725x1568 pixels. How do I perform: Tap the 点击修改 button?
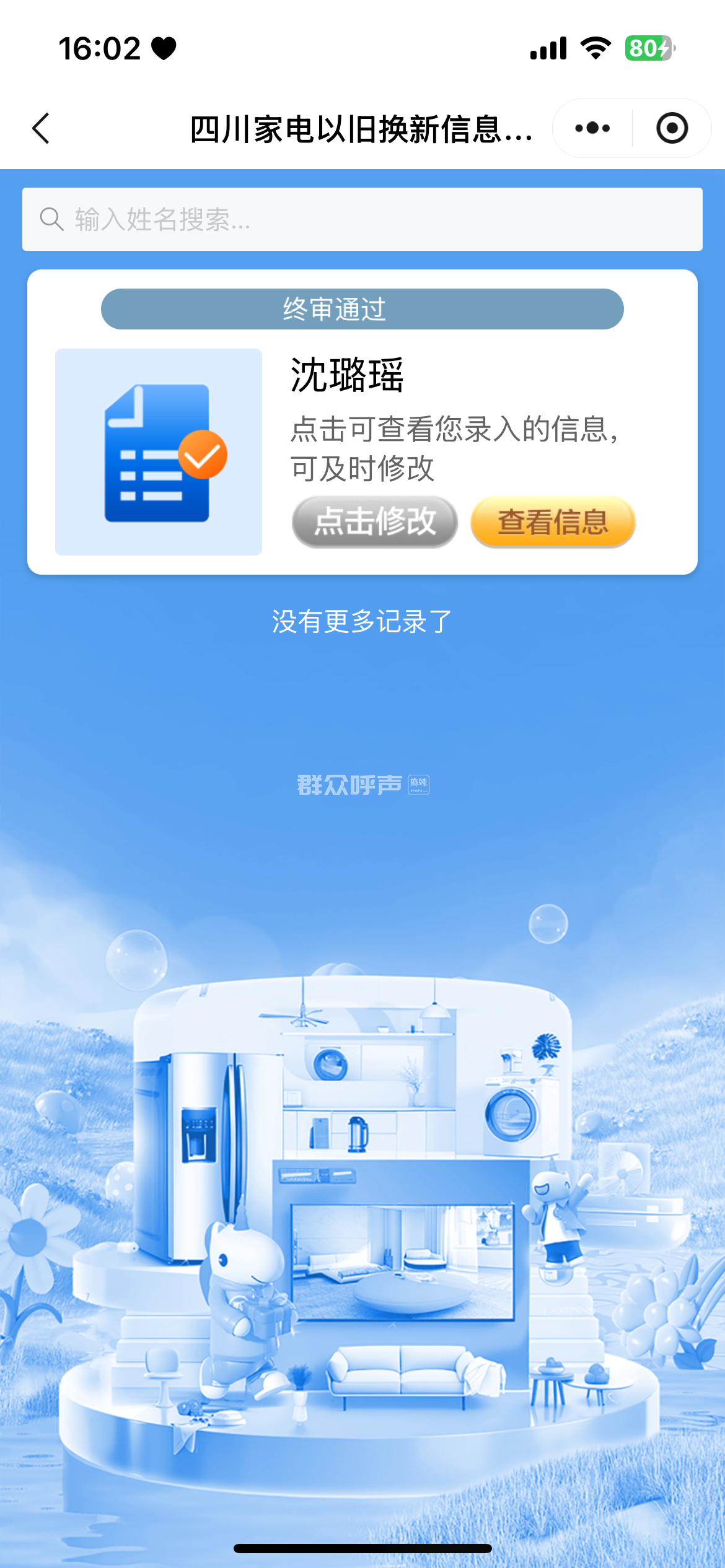(374, 521)
